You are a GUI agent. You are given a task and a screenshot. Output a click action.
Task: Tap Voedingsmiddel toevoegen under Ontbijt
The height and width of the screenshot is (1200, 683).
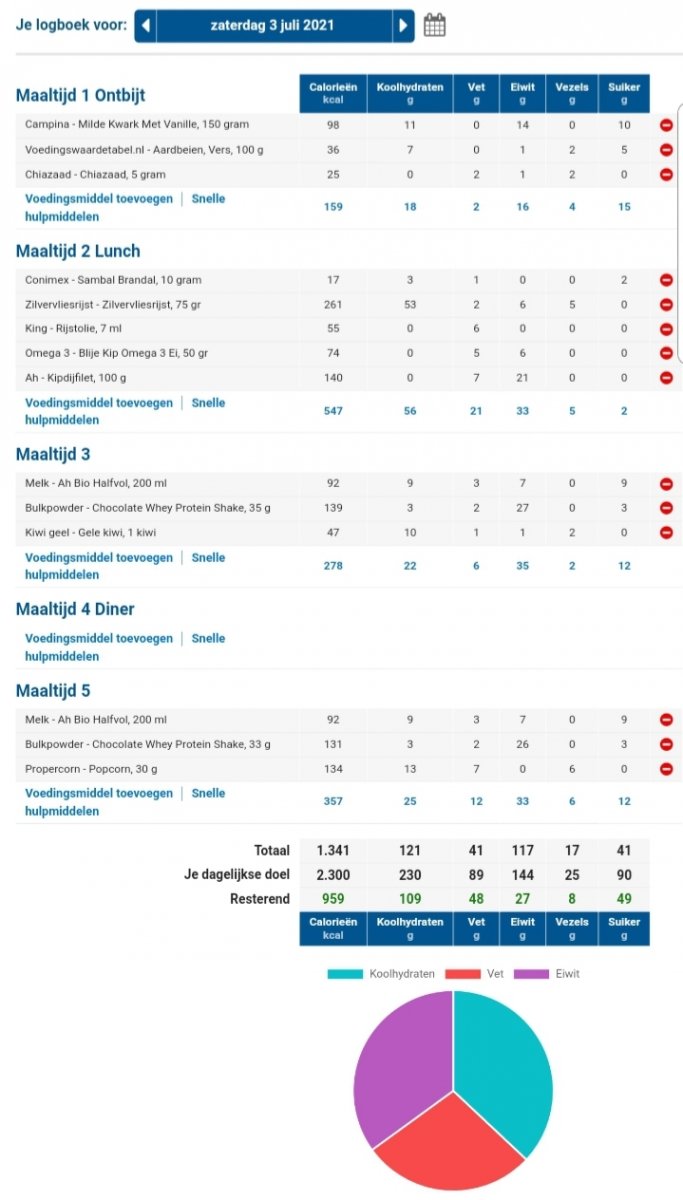99,198
